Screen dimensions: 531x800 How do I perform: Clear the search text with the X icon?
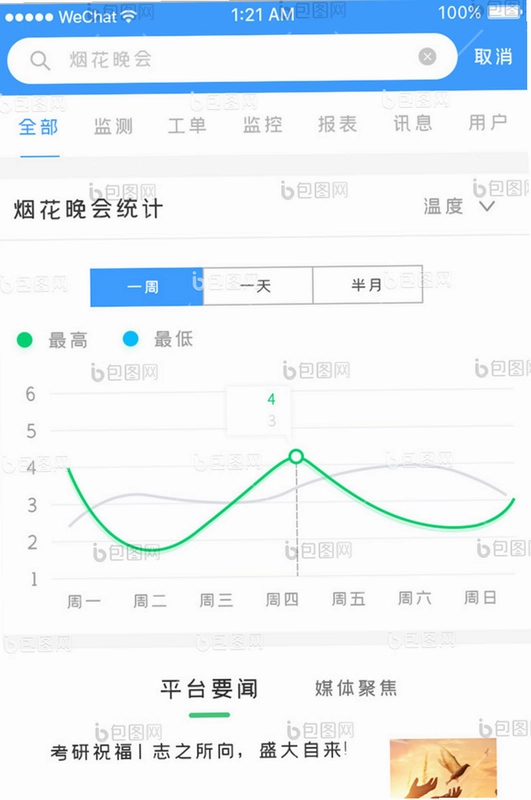[427, 57]
